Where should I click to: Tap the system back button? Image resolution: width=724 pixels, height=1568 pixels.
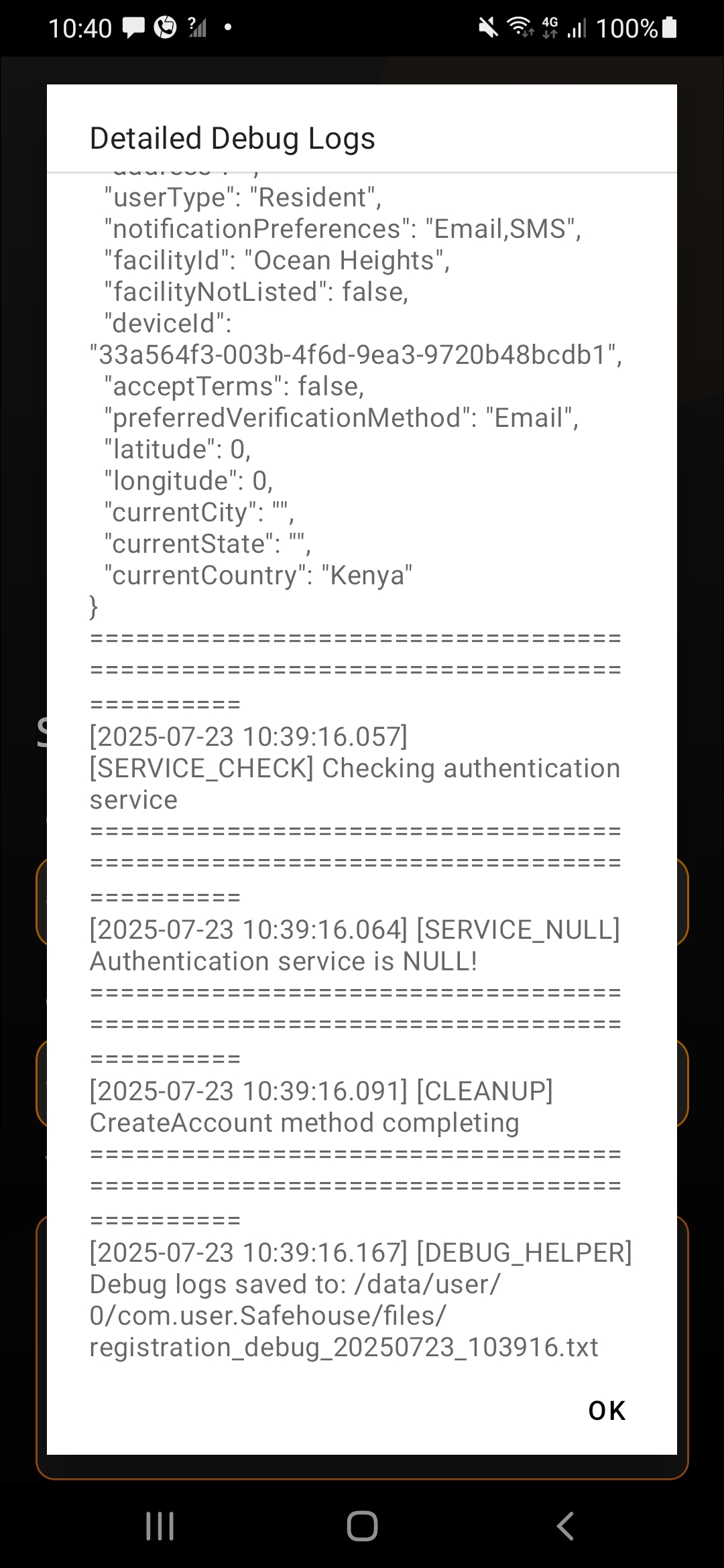pos(565,1526)
